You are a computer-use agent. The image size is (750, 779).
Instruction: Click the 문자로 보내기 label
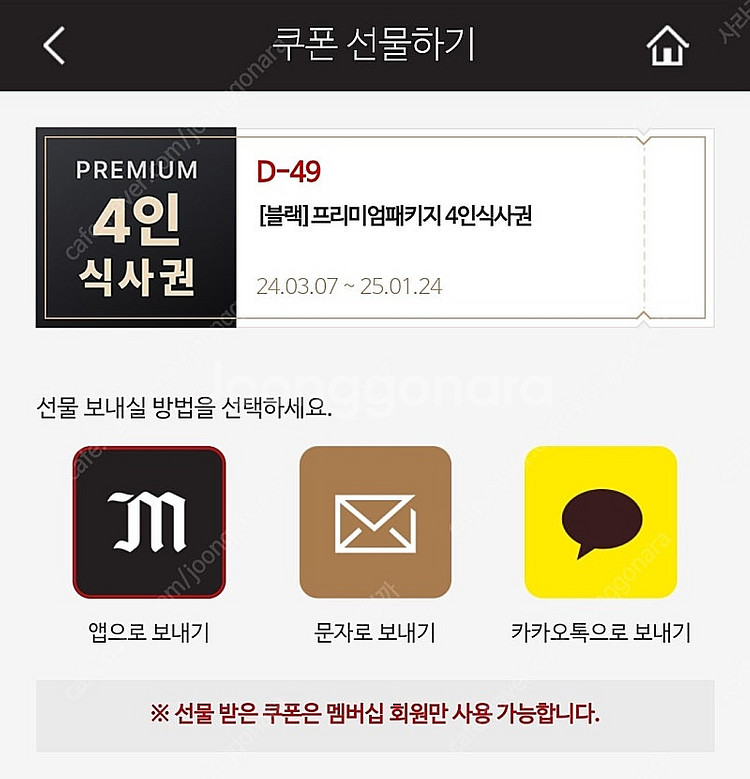coord(377,630)
